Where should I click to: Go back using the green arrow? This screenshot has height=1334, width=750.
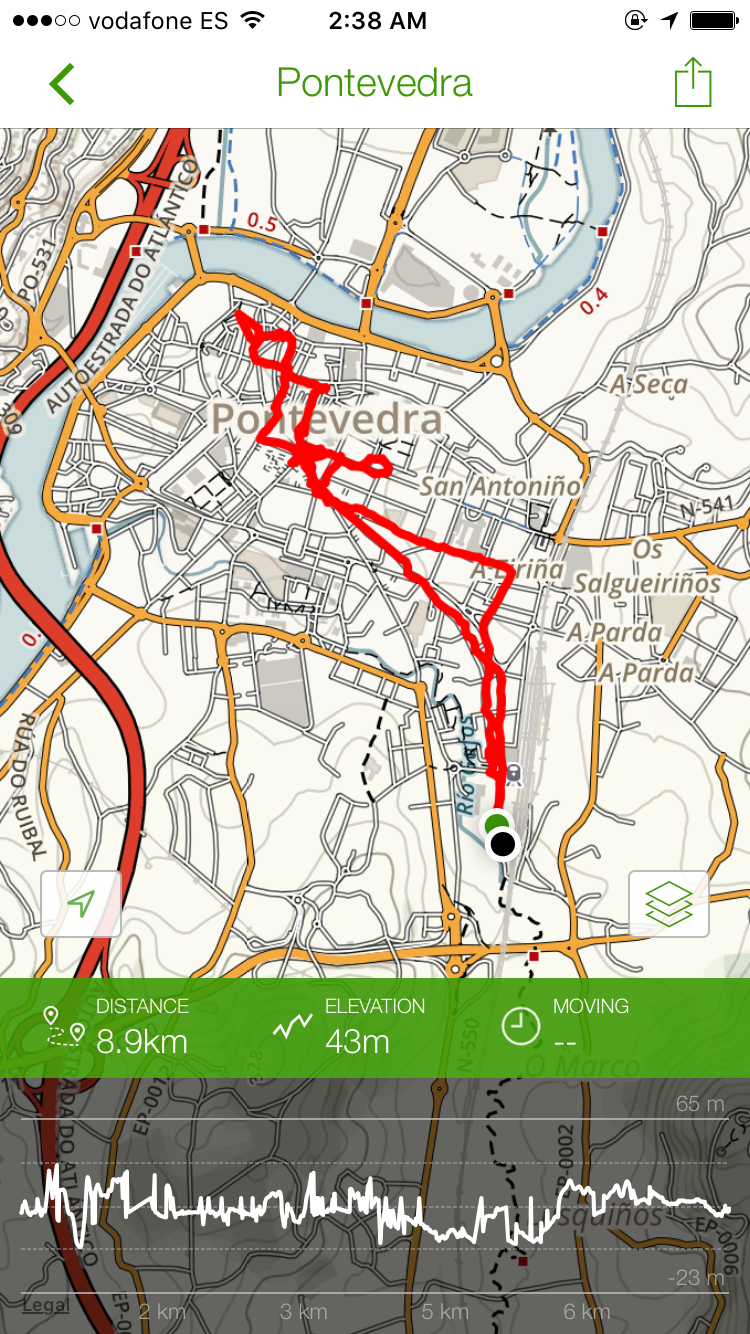[62, 84]
